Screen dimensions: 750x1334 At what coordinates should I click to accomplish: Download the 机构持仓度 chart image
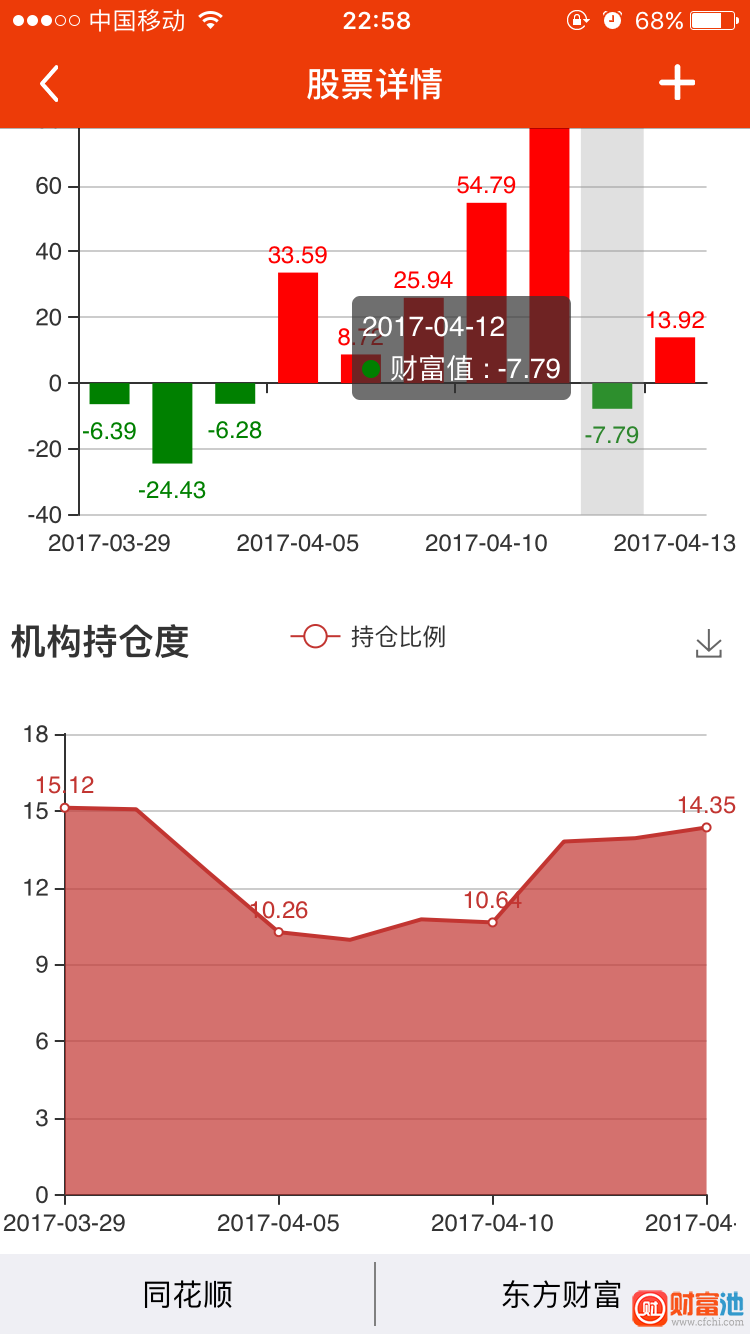708,644
